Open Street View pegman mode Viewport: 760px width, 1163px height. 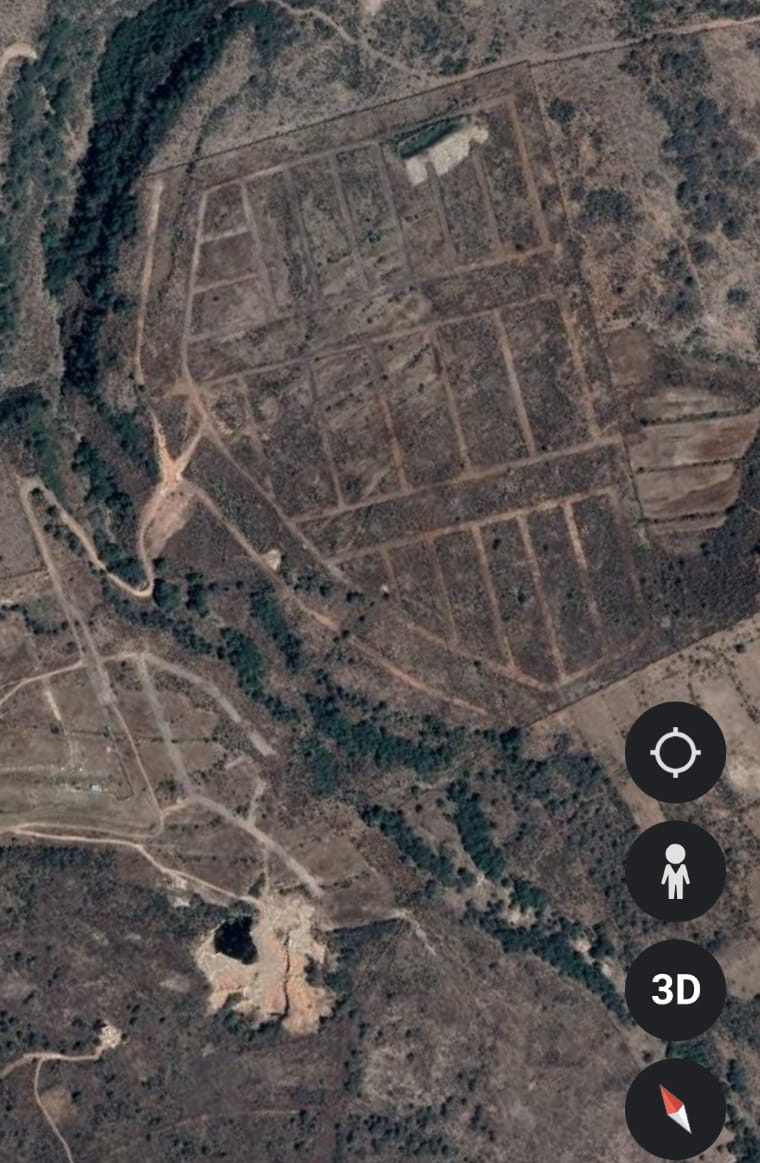click(x=675, y=871)
